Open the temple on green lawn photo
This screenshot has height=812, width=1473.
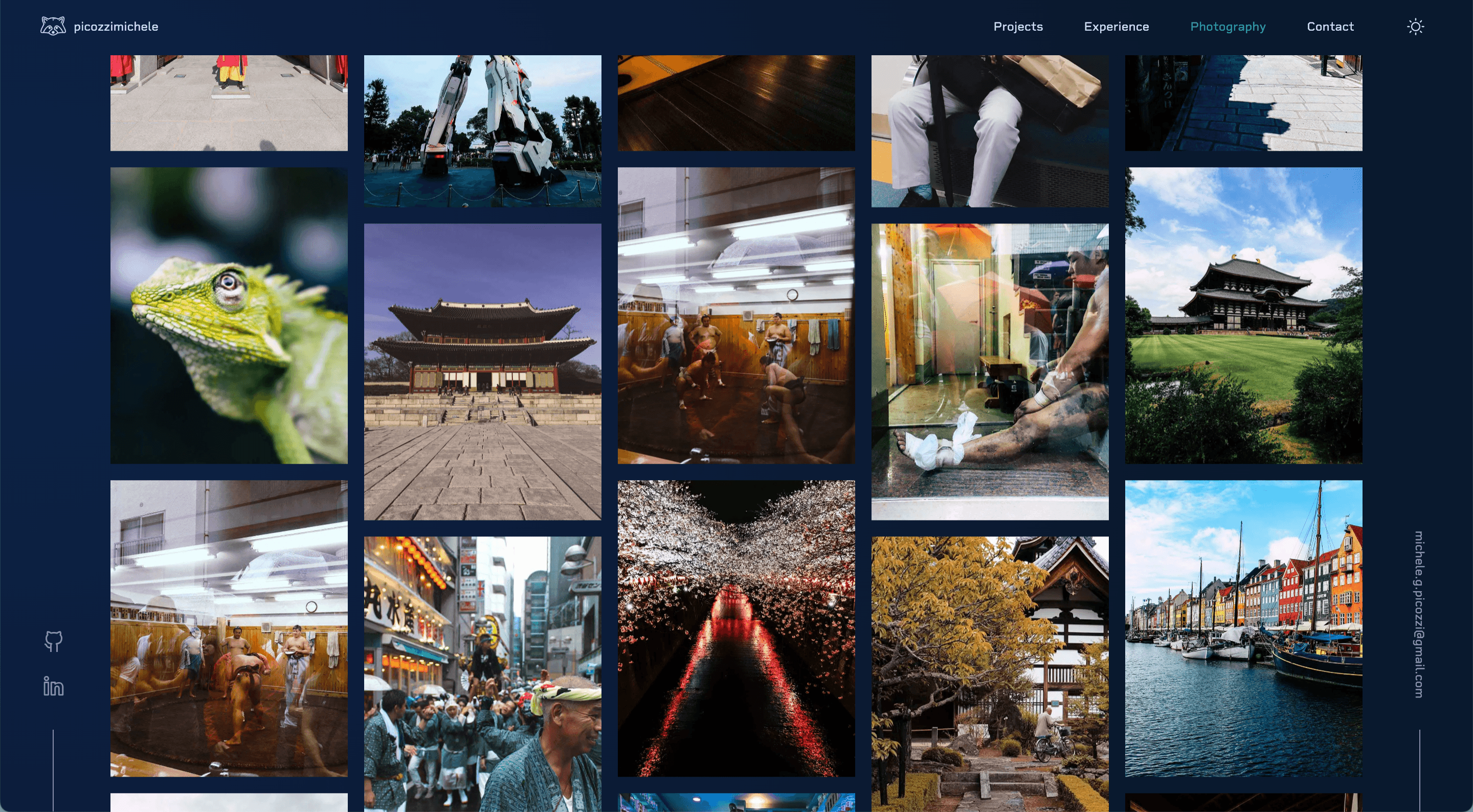(x=1243, y=315)
